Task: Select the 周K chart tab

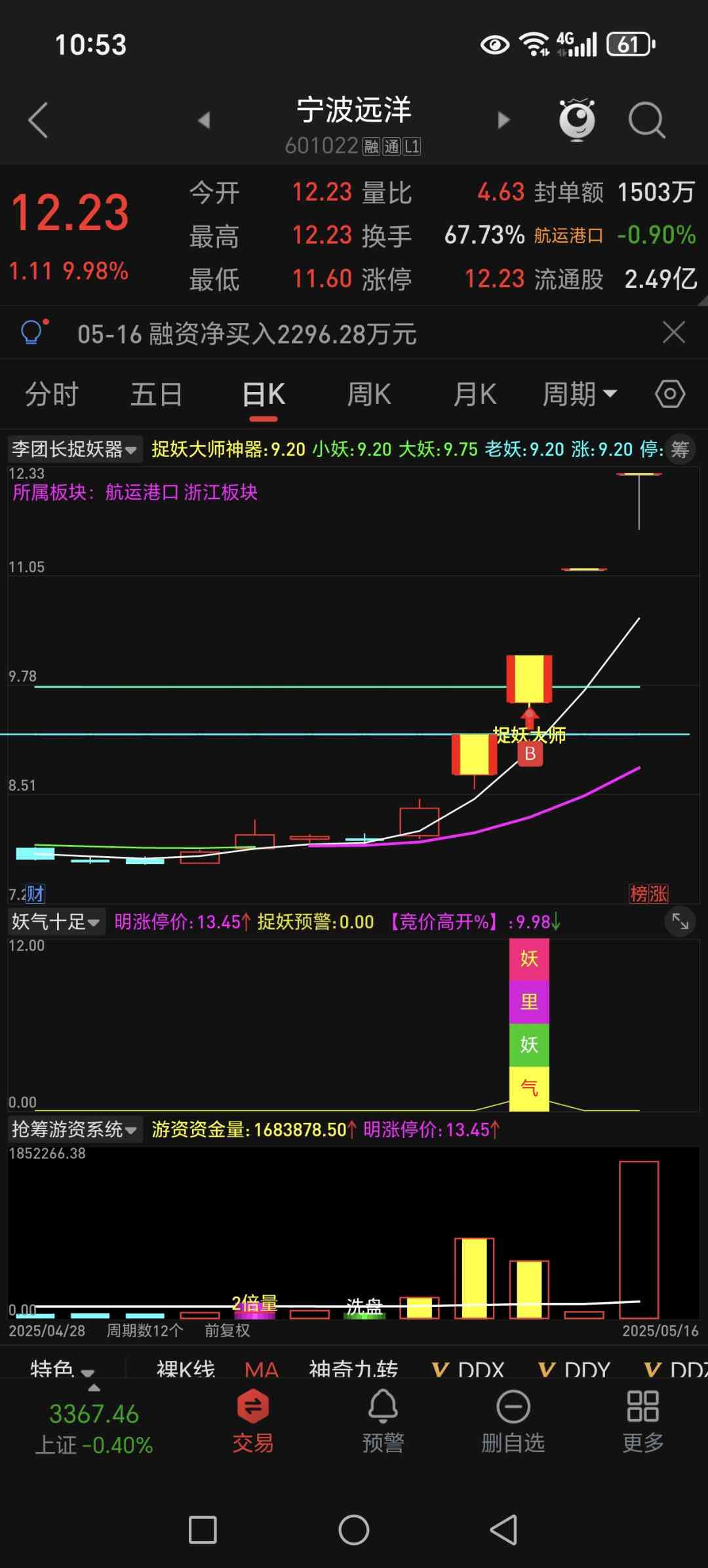Action: (369, 395)
